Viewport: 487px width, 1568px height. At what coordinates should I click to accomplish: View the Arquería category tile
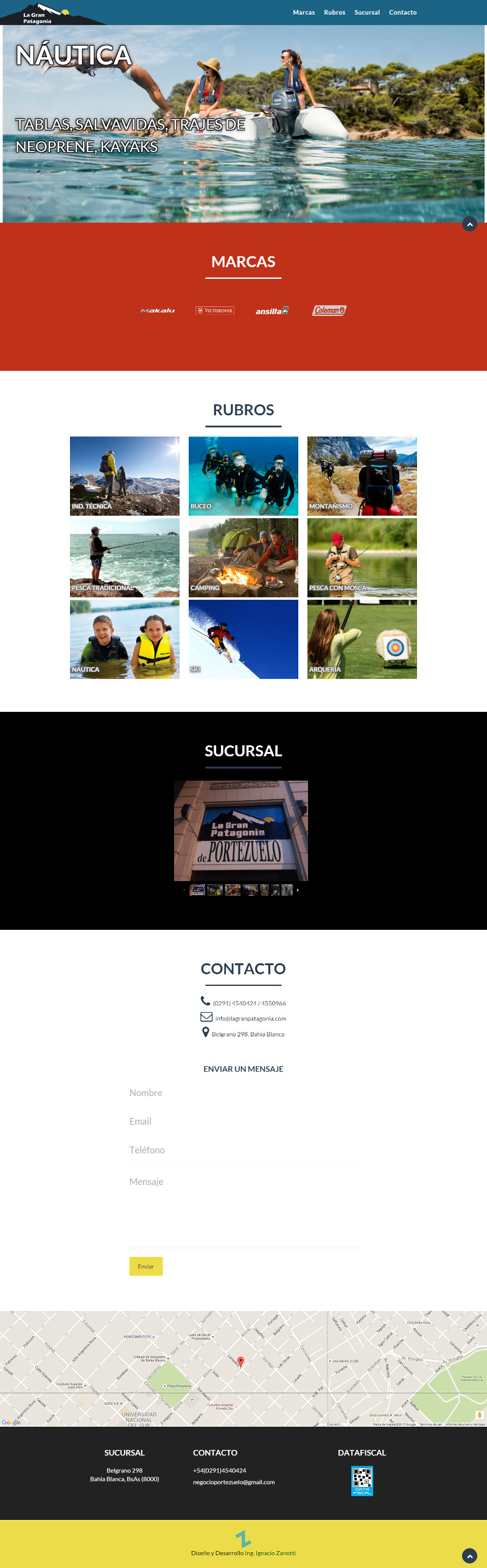click(x=362, y=639)
